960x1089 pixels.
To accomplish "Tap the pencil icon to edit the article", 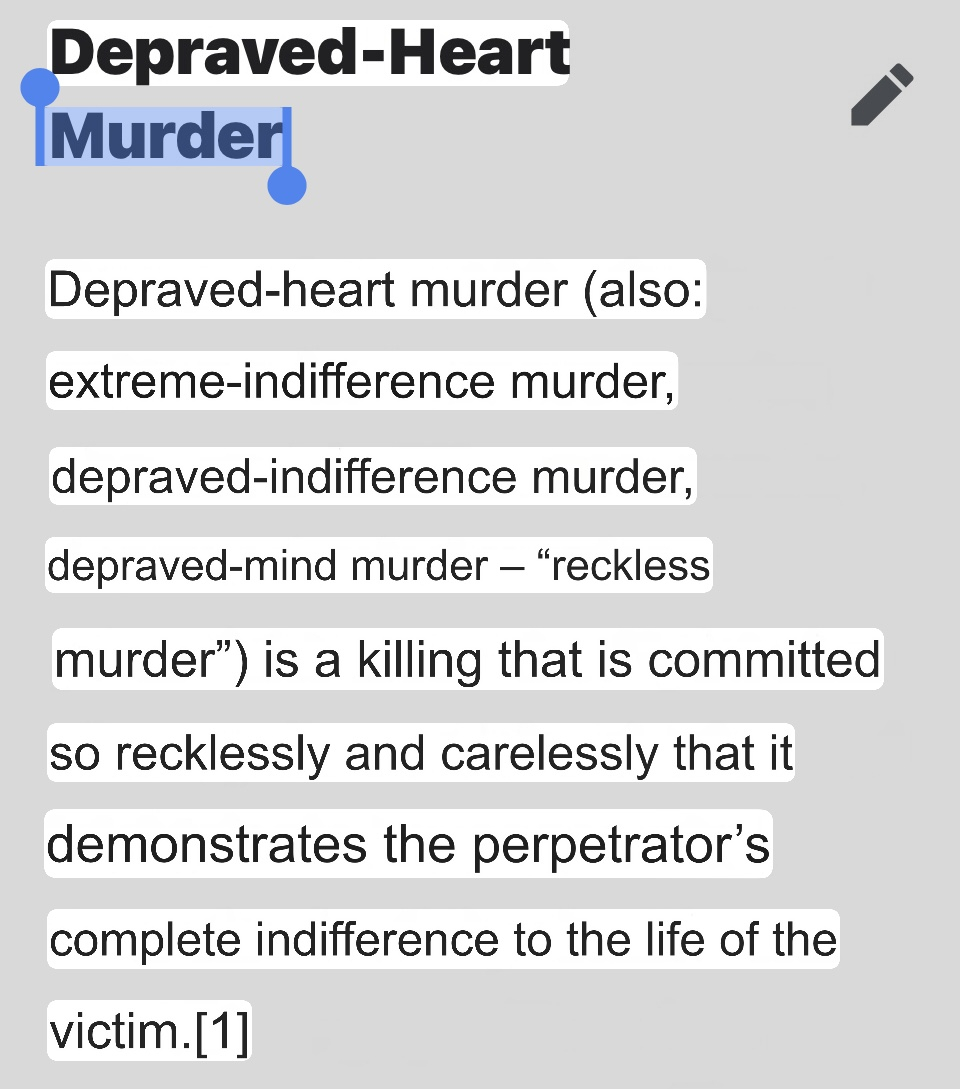I will pos(882,95).
